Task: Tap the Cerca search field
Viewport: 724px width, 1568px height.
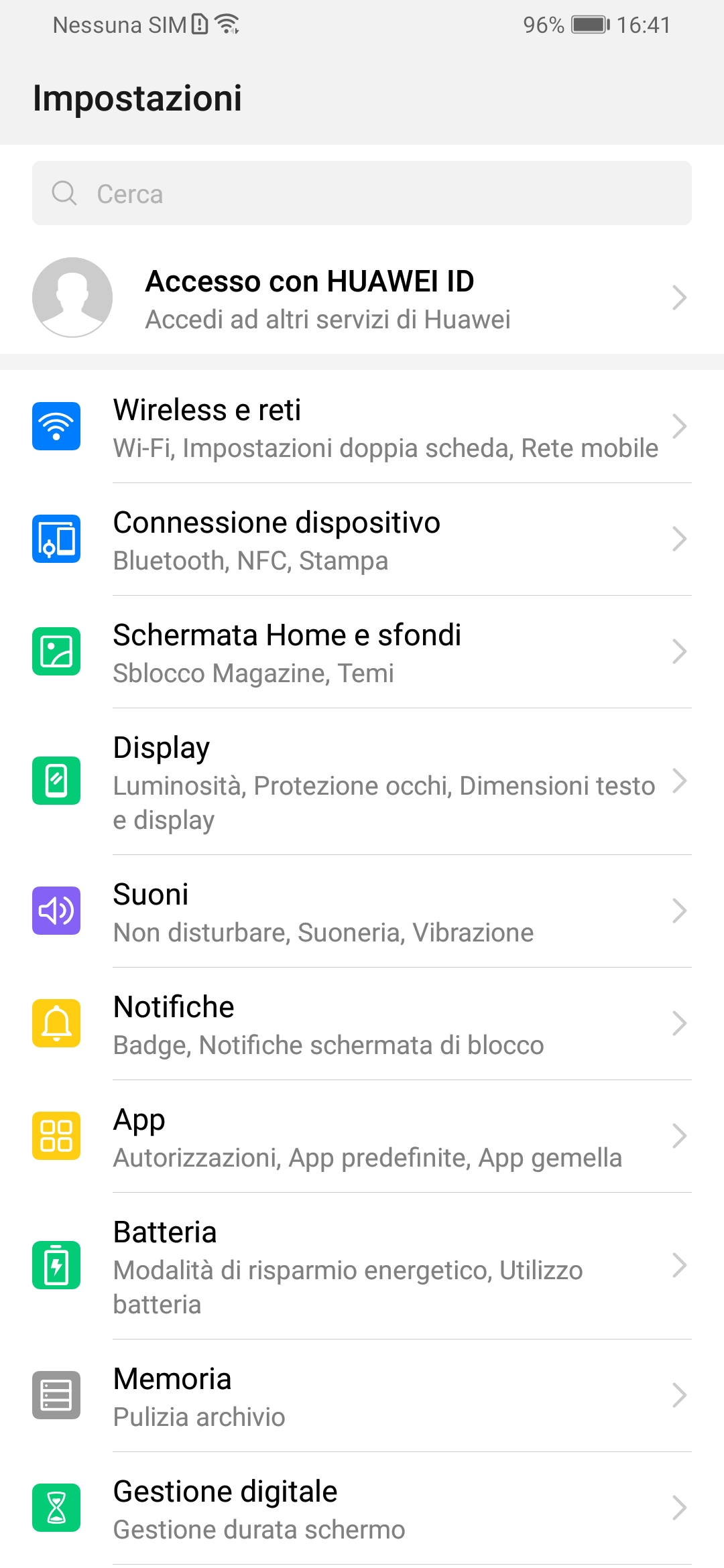Action: [362, 193]
